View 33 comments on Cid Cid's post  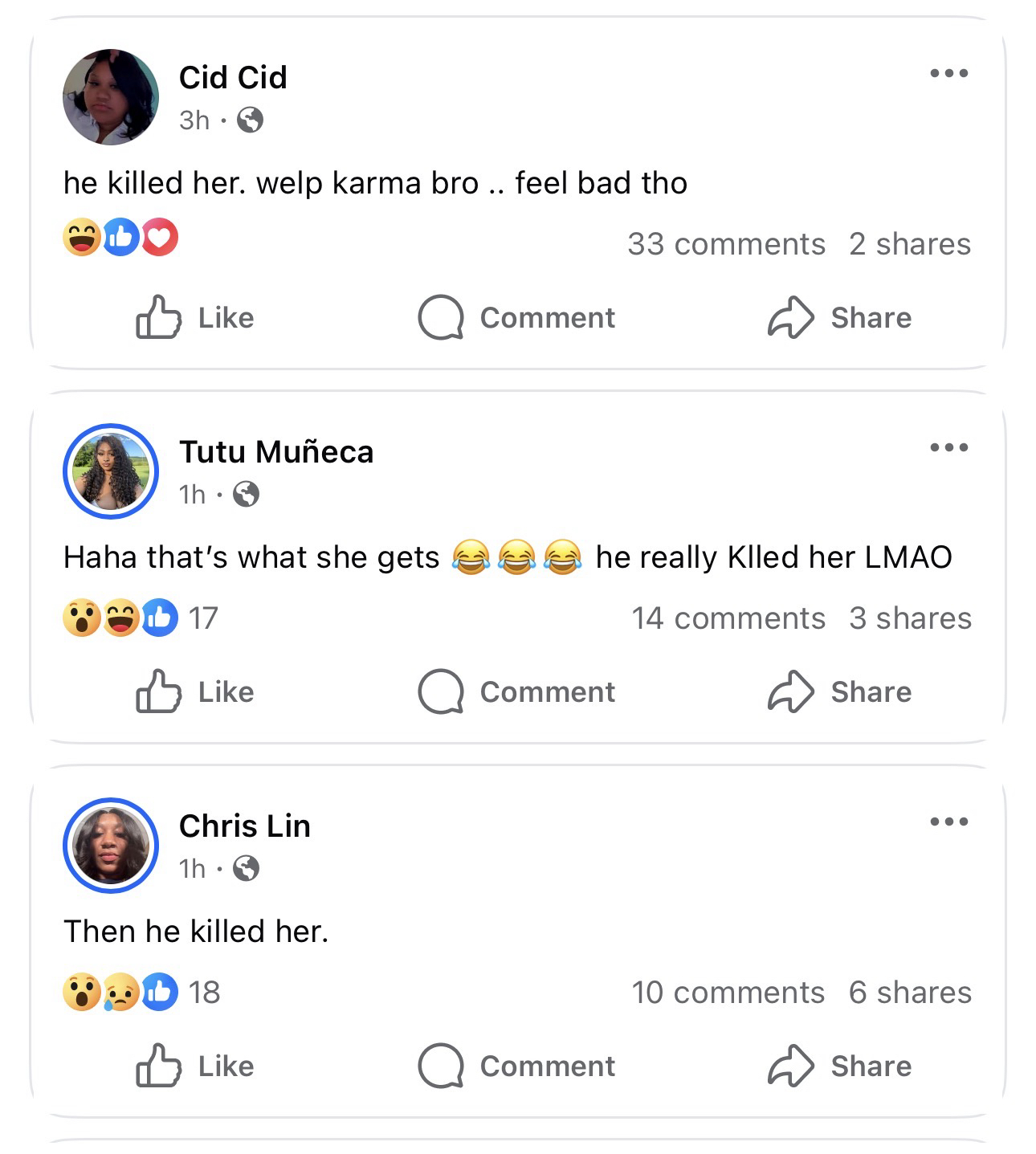[x=726, y=244]
